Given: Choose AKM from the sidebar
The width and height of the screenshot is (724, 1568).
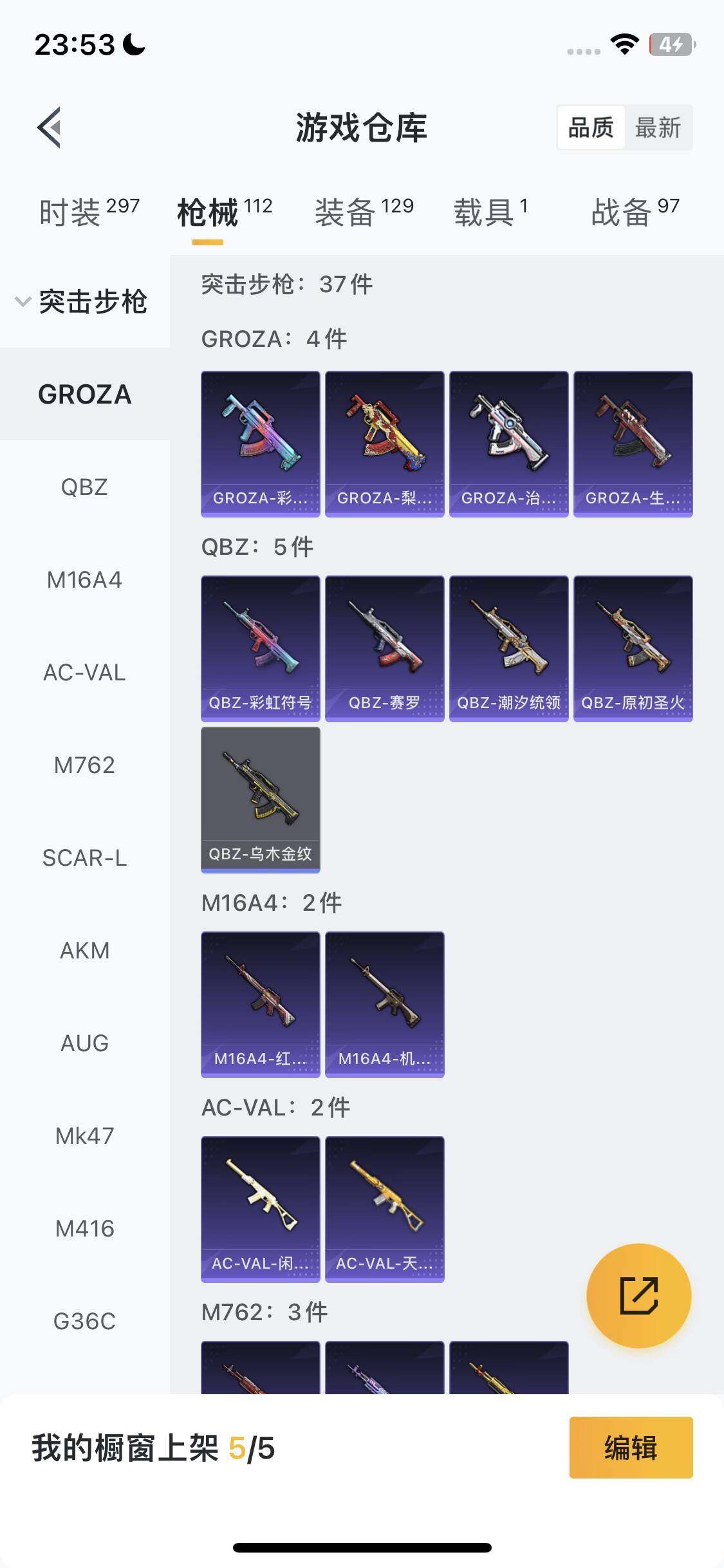Looking at the screenshot, I should coord(84,951).
